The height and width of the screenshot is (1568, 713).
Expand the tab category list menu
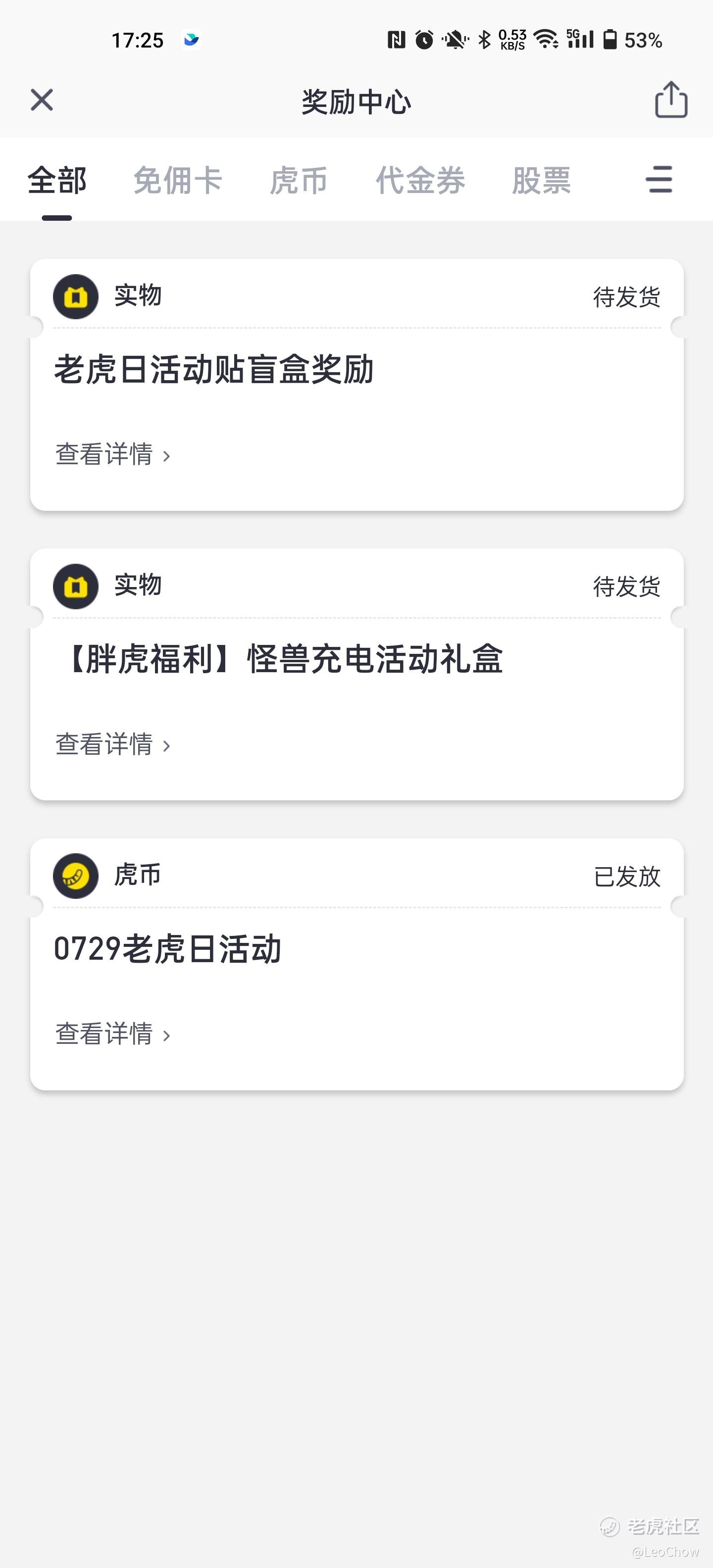pos(659,180)
